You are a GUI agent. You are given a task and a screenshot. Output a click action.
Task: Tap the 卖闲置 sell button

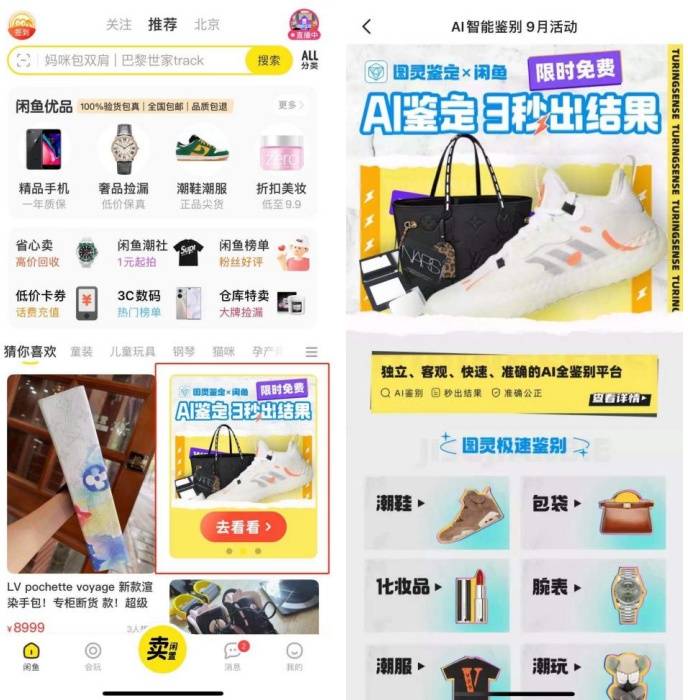(162, 651)
